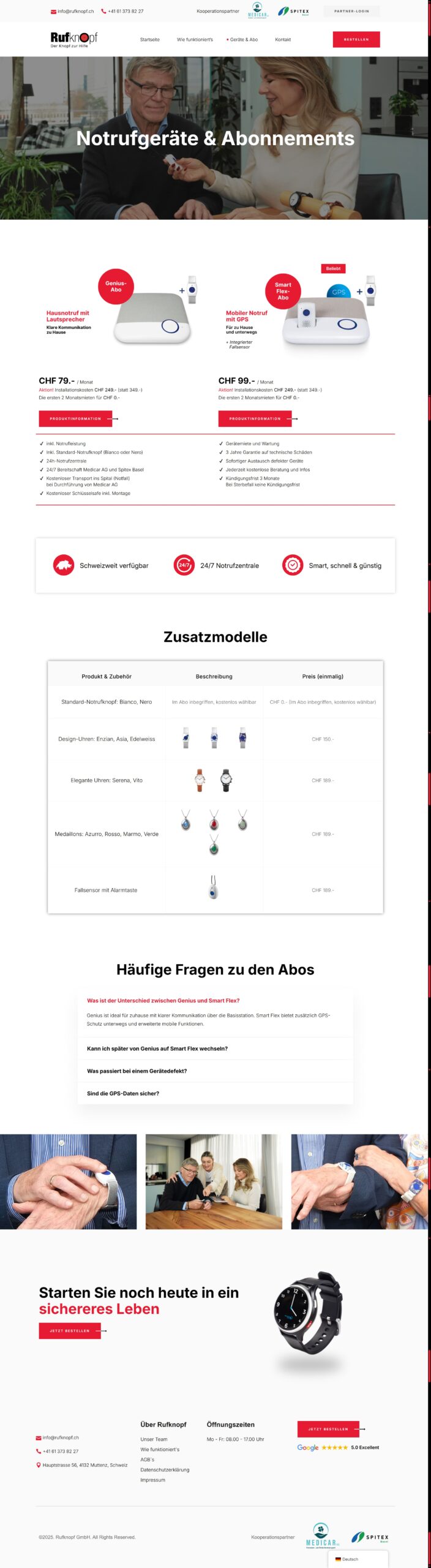Image resolution: width=431 pixels, height=1568 pixels.
Task: Expand the Was passiert bei einem Gerätedefekt question
Action: (137, 1071)
